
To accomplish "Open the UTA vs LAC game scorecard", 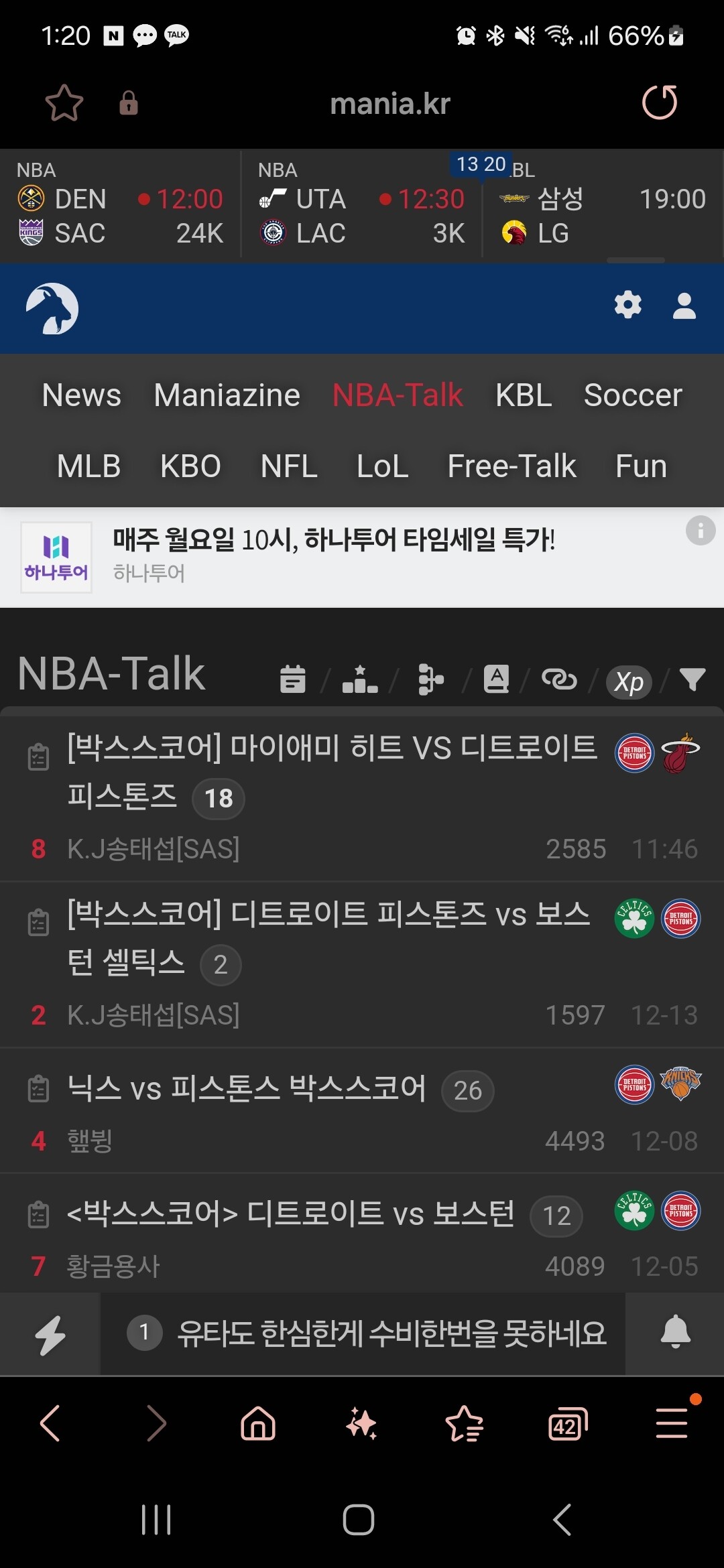I will pos(361,204).
